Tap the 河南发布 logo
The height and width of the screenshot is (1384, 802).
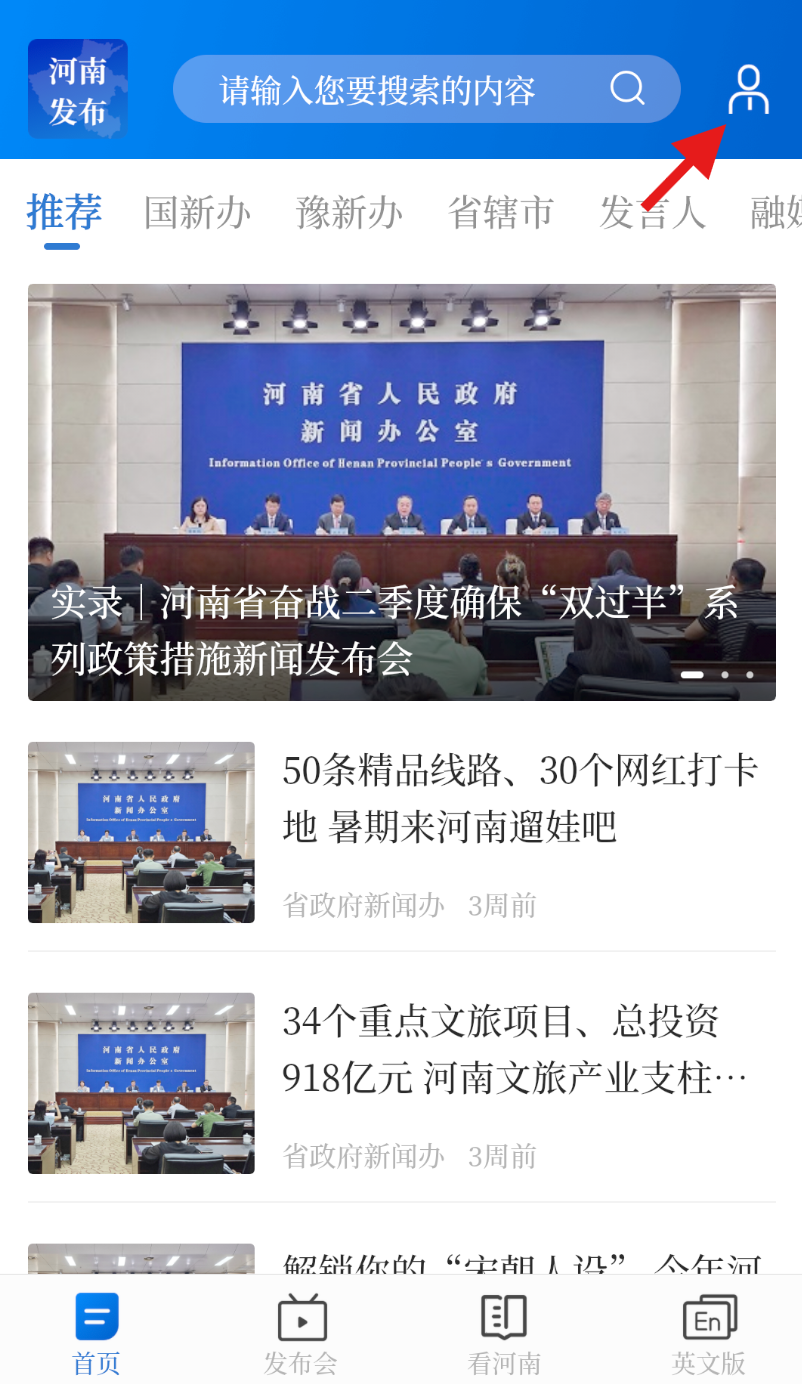78,89
